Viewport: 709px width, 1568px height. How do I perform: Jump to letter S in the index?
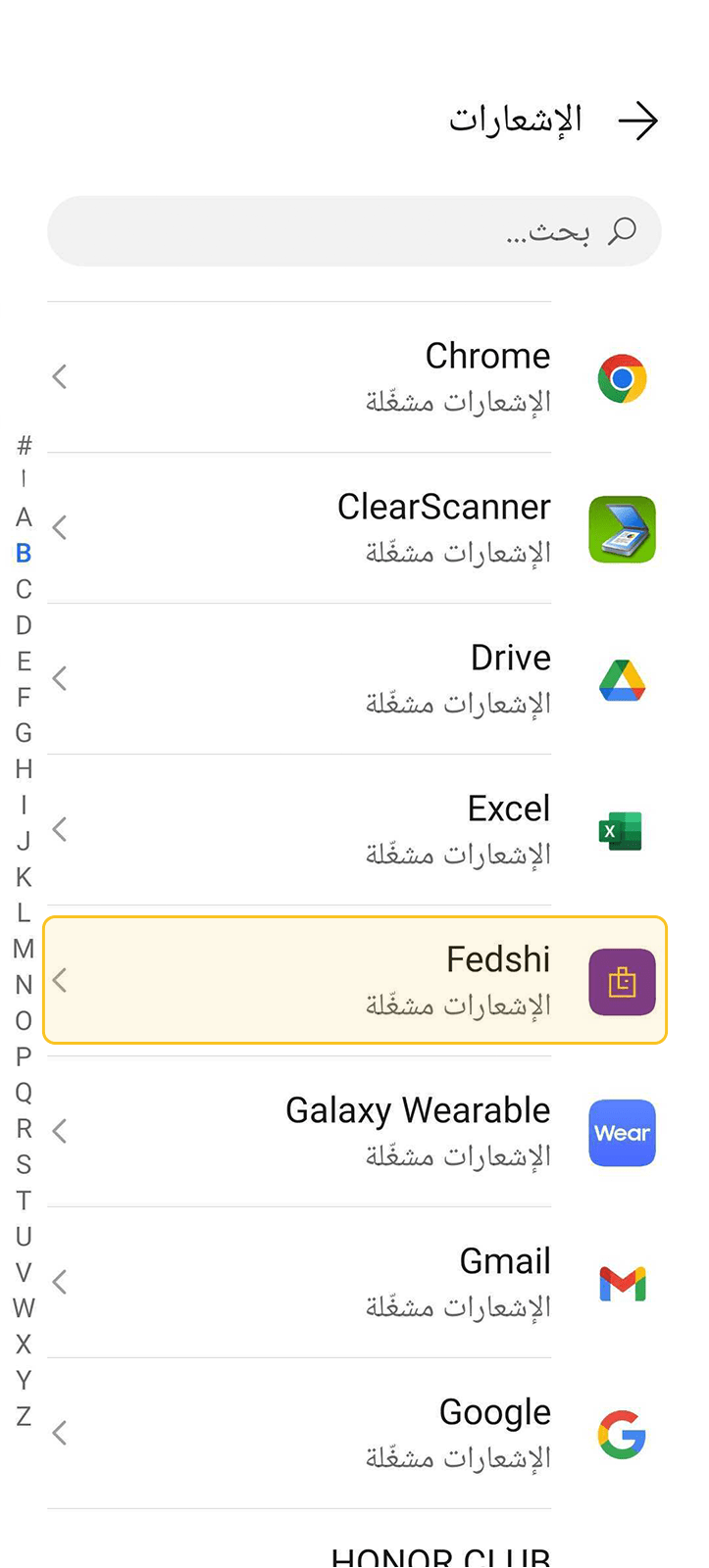pos(24,1164)
